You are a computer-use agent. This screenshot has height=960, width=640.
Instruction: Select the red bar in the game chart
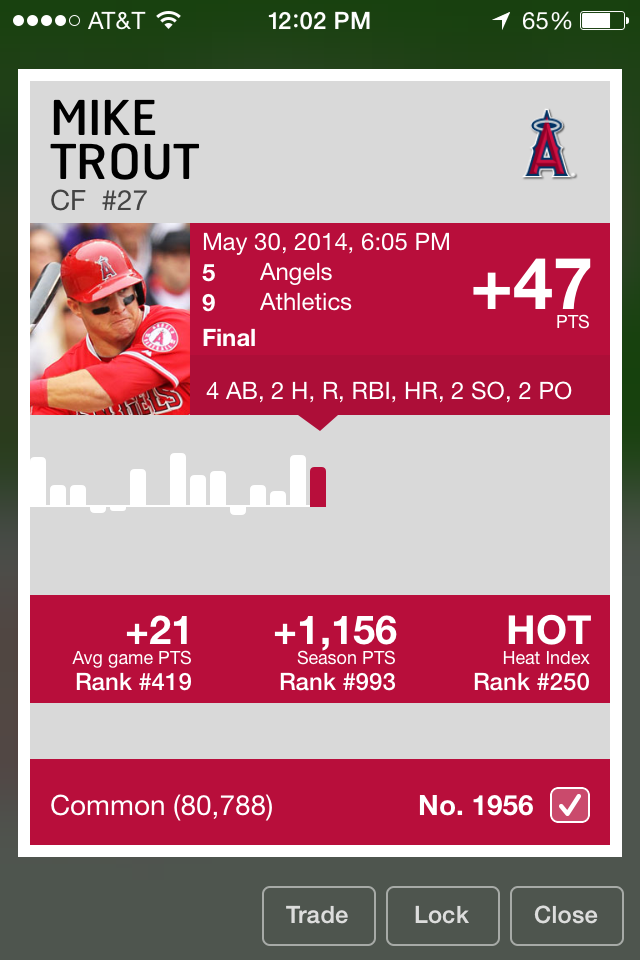tap(318, 487)
